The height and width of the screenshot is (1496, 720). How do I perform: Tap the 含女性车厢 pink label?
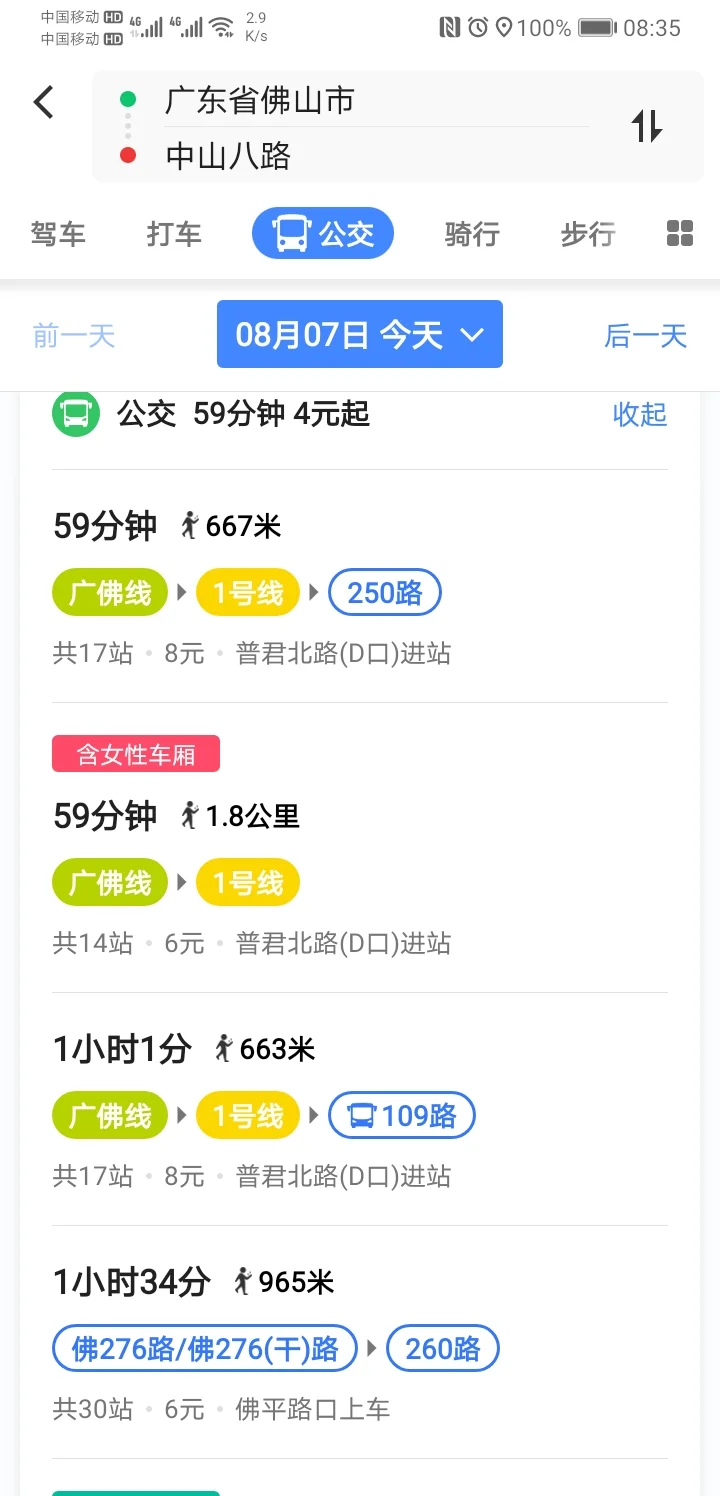coord(136,754)
